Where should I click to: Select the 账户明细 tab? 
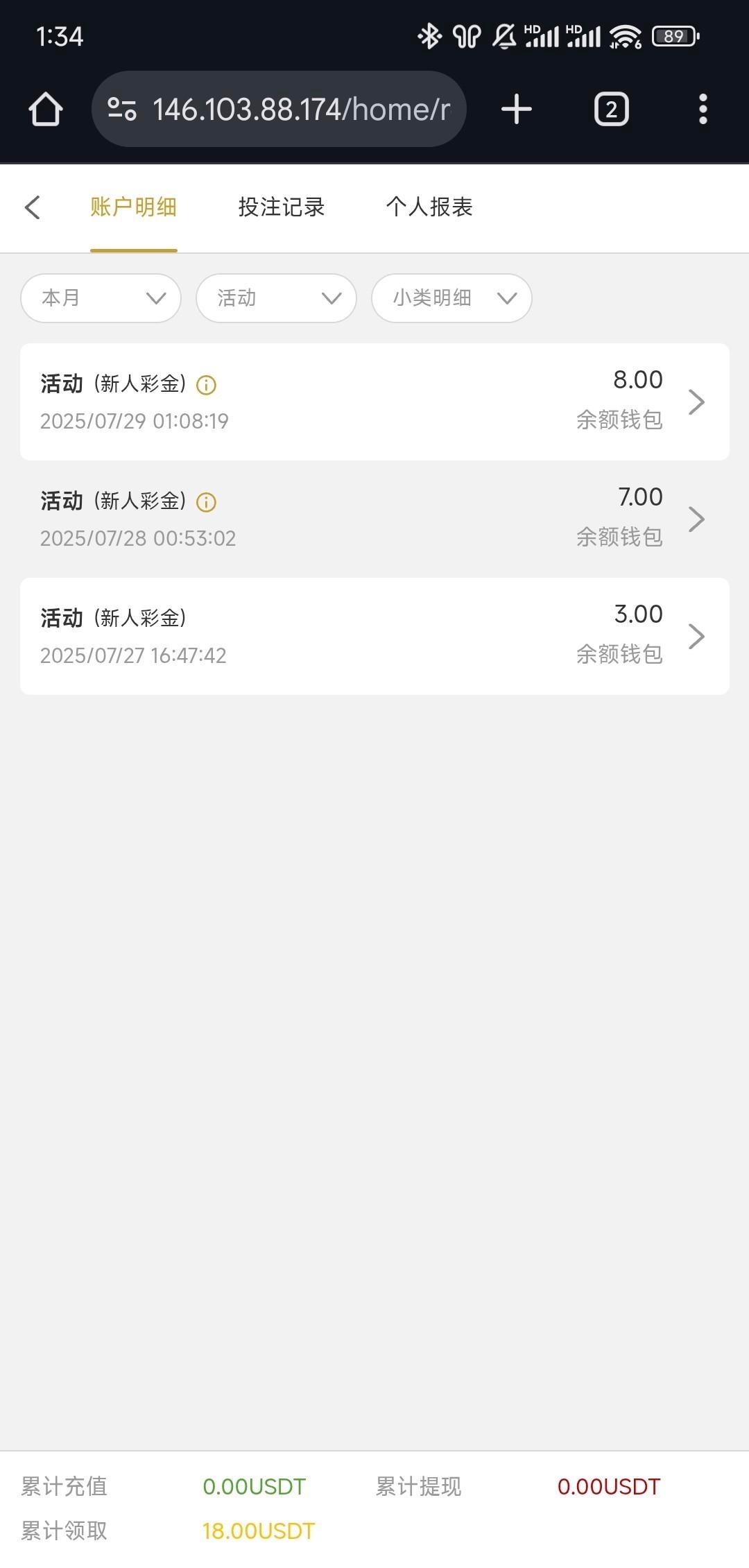click(x=132, y=207)
